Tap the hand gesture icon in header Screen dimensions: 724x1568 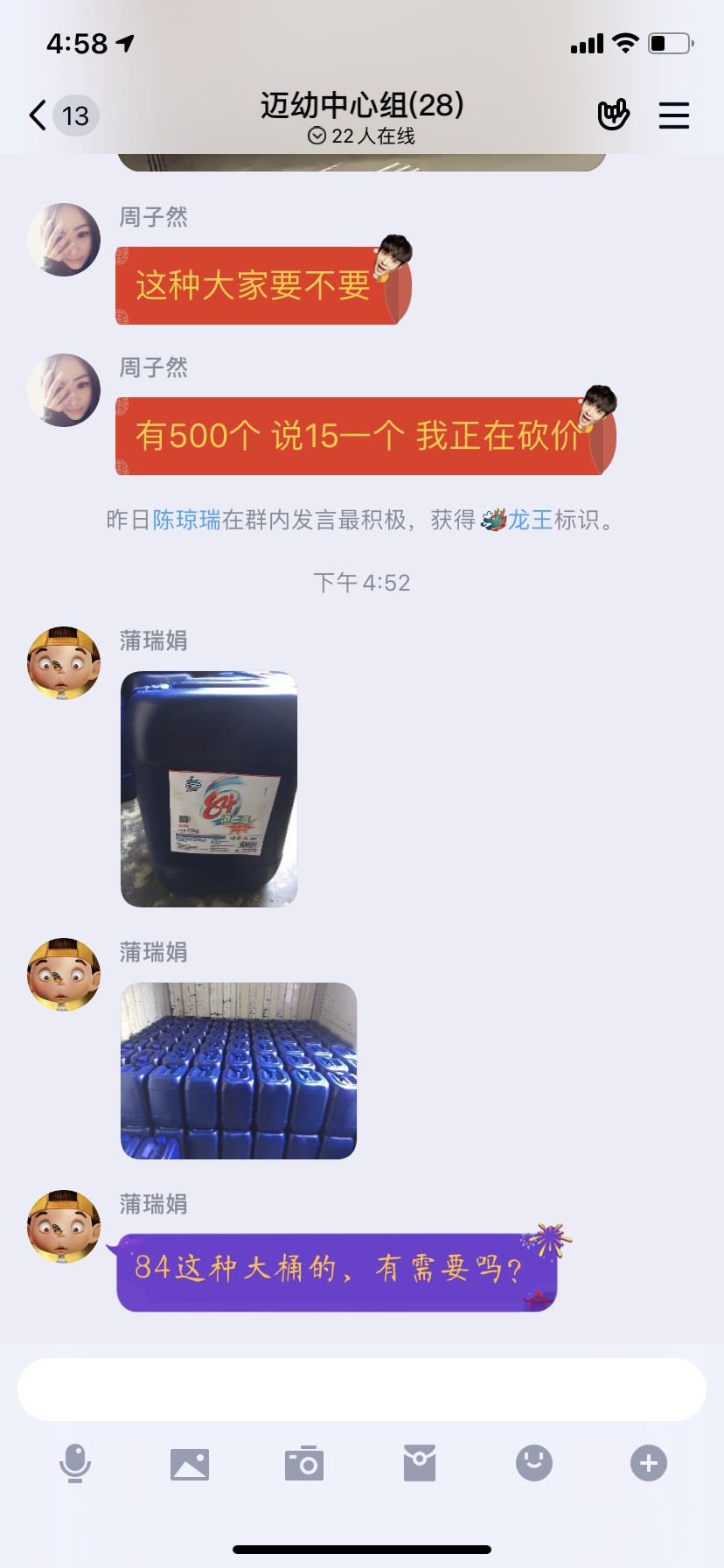(613, 115)
